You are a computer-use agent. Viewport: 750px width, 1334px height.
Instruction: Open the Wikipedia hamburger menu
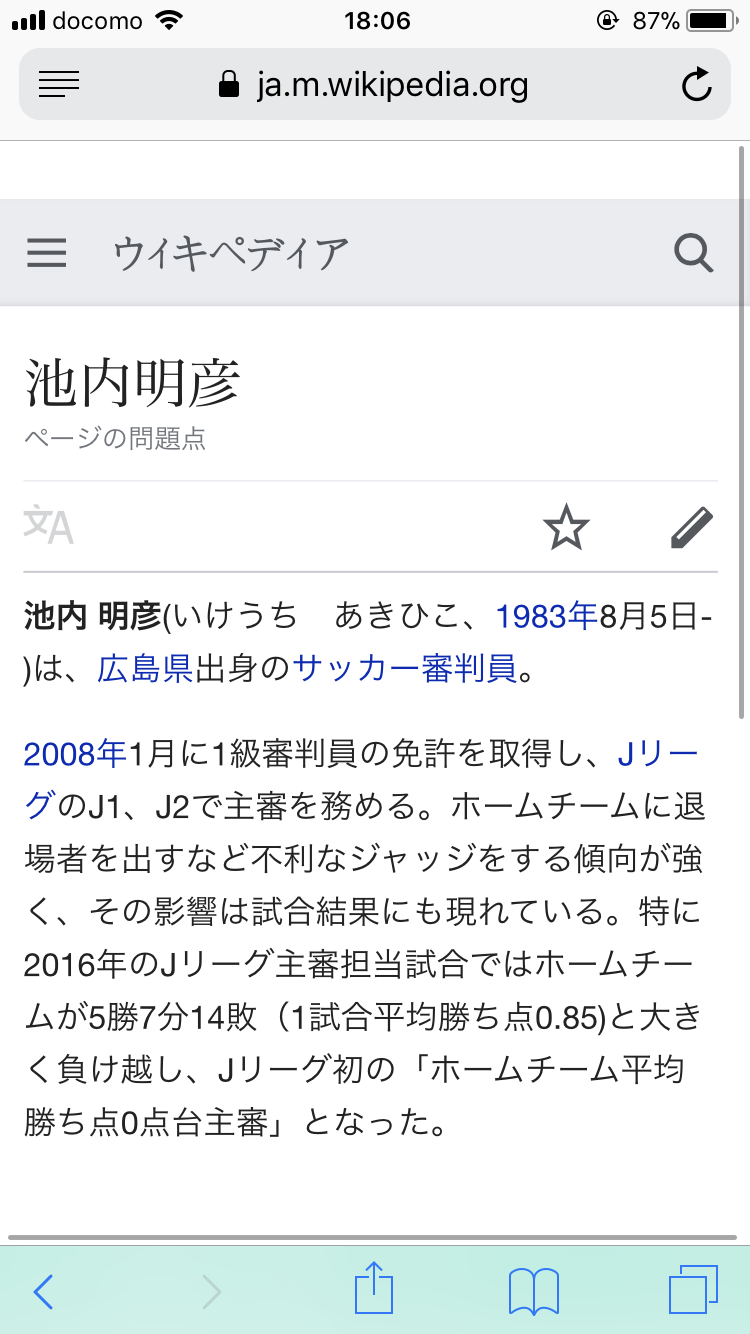point(46,253)
